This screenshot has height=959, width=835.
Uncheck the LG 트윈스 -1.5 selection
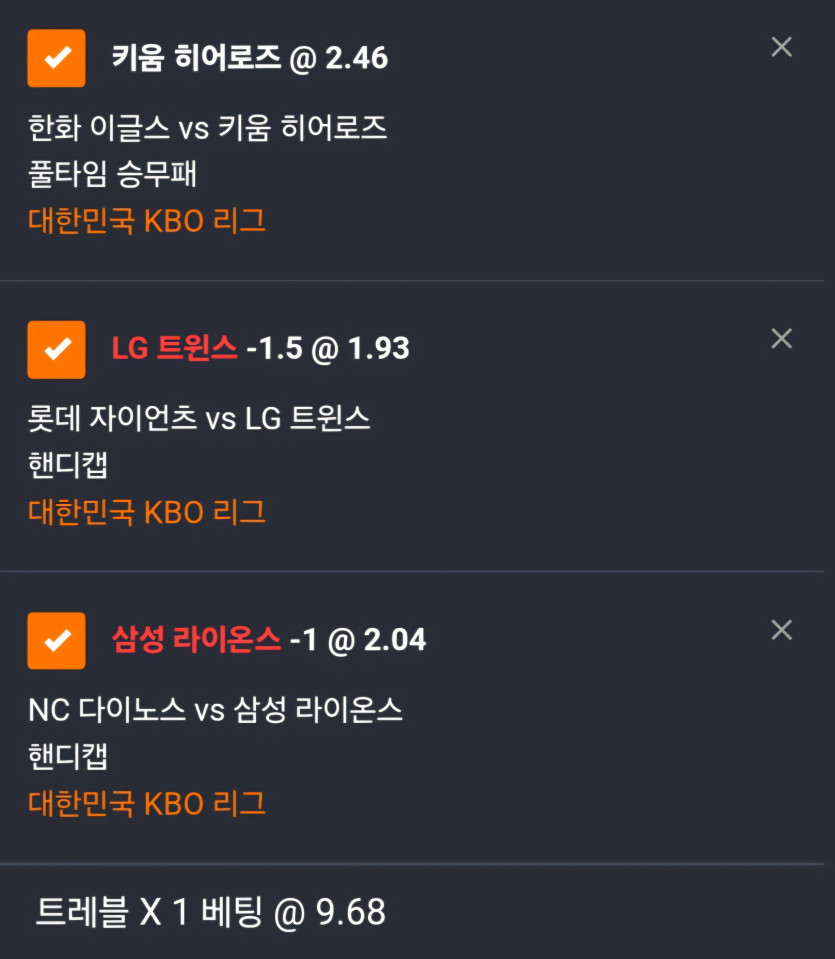(57, 349)
